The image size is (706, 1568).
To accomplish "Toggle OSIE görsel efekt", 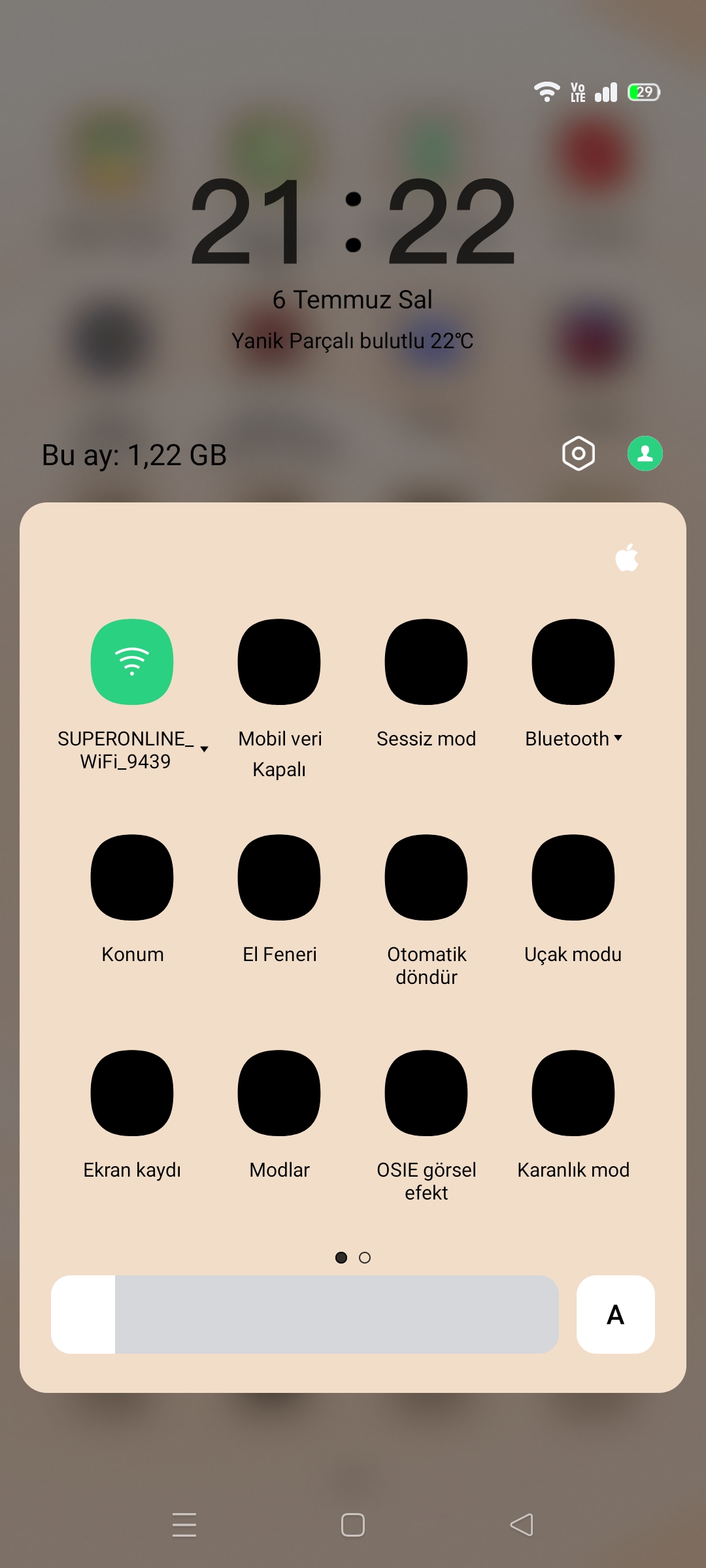I will coord(426,1093).
